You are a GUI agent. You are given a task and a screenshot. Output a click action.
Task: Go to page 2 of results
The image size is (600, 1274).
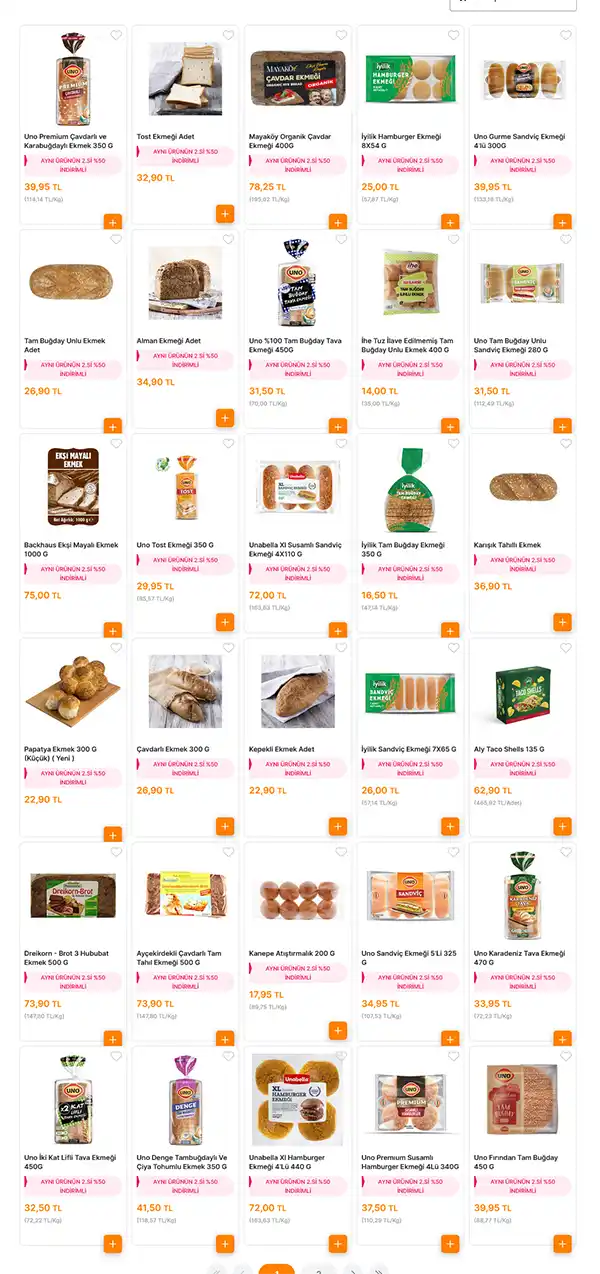tap(318, 1270)
